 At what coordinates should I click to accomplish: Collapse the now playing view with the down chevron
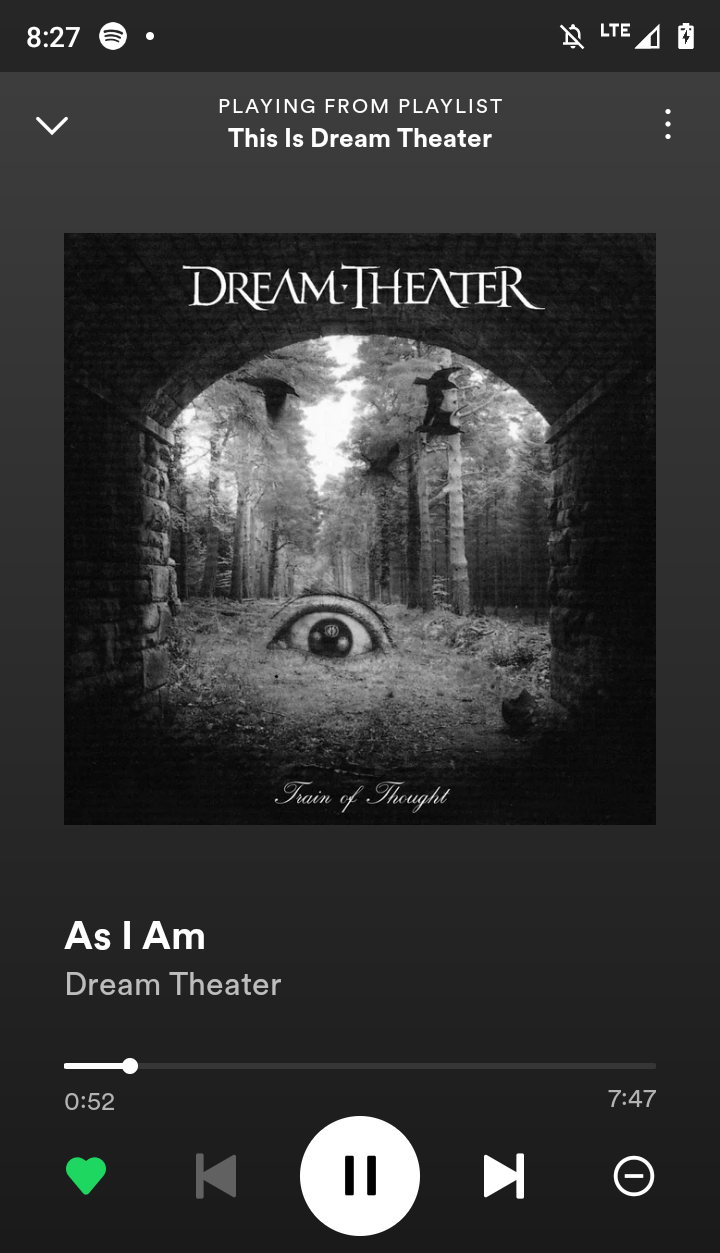tap(52, 125)
